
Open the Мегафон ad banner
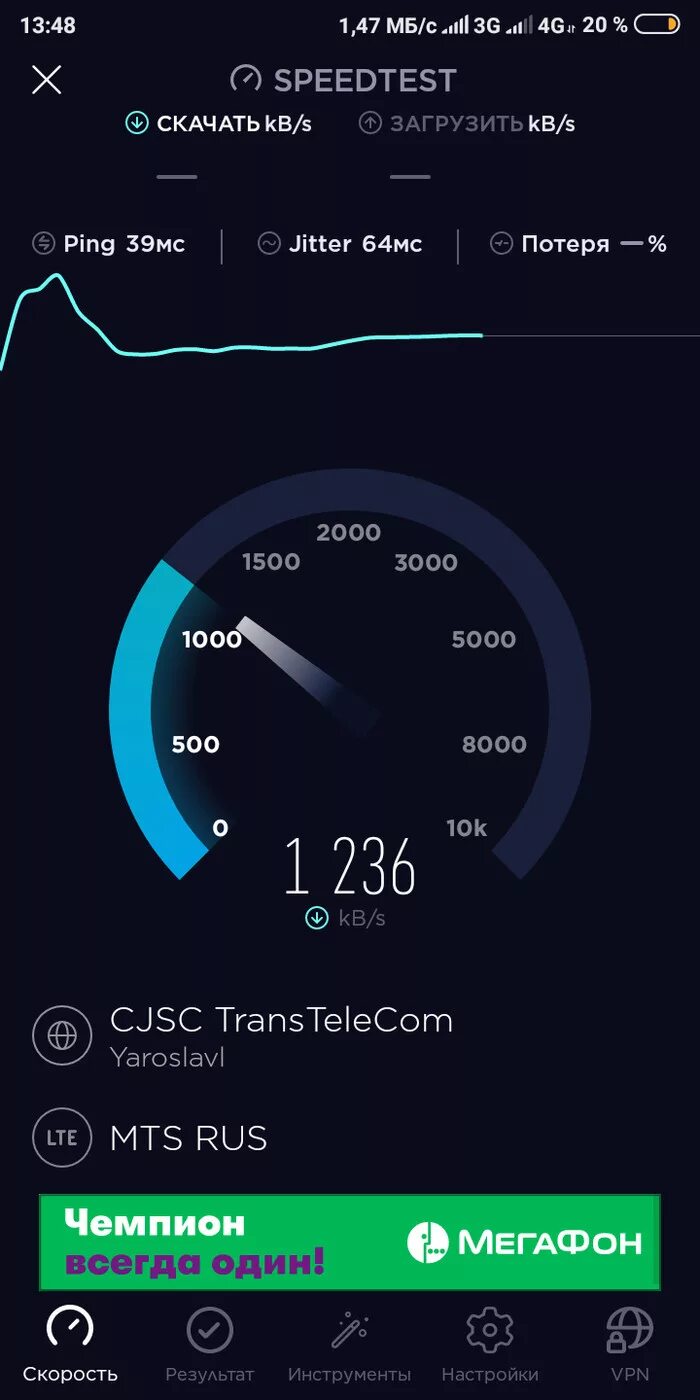[x=350, y=1242]
